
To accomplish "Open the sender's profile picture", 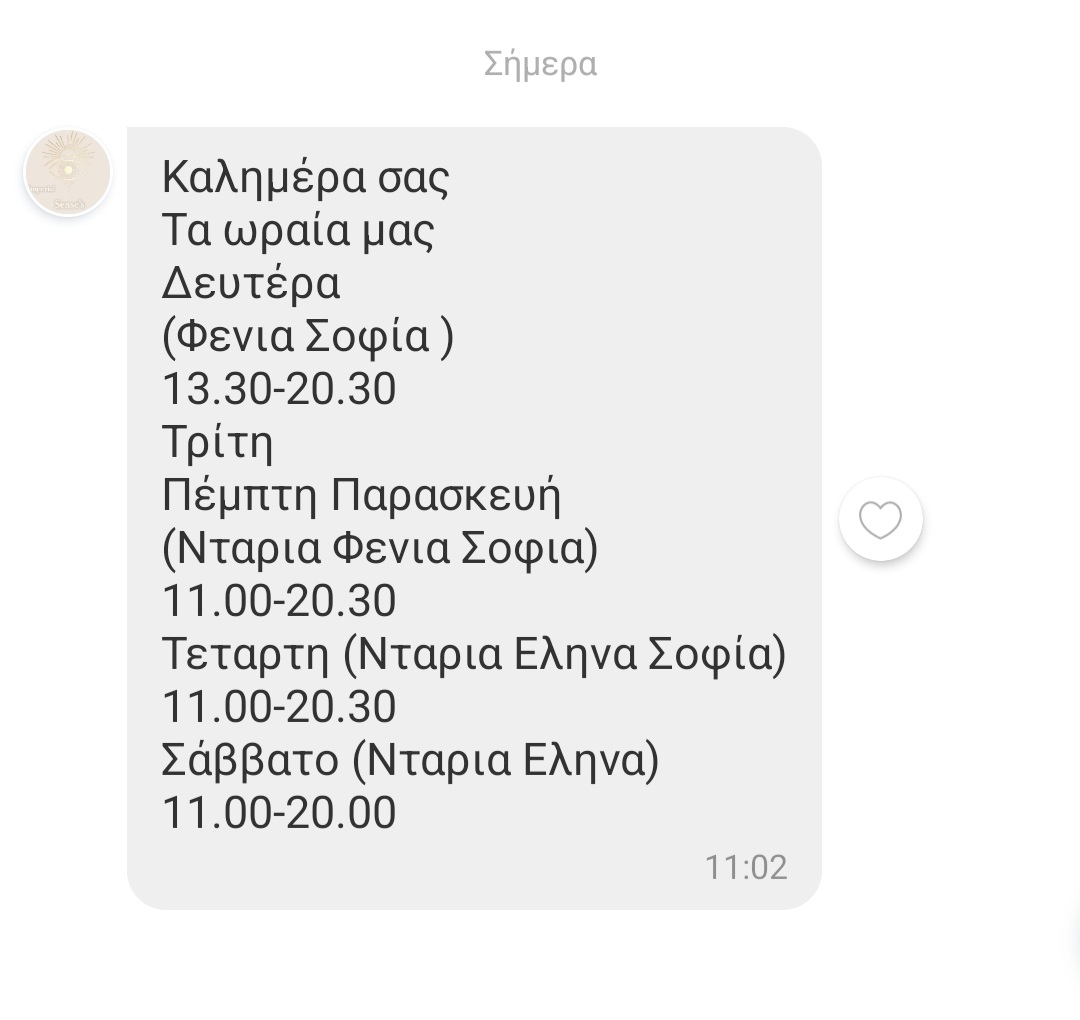I will tap(68, 172).
